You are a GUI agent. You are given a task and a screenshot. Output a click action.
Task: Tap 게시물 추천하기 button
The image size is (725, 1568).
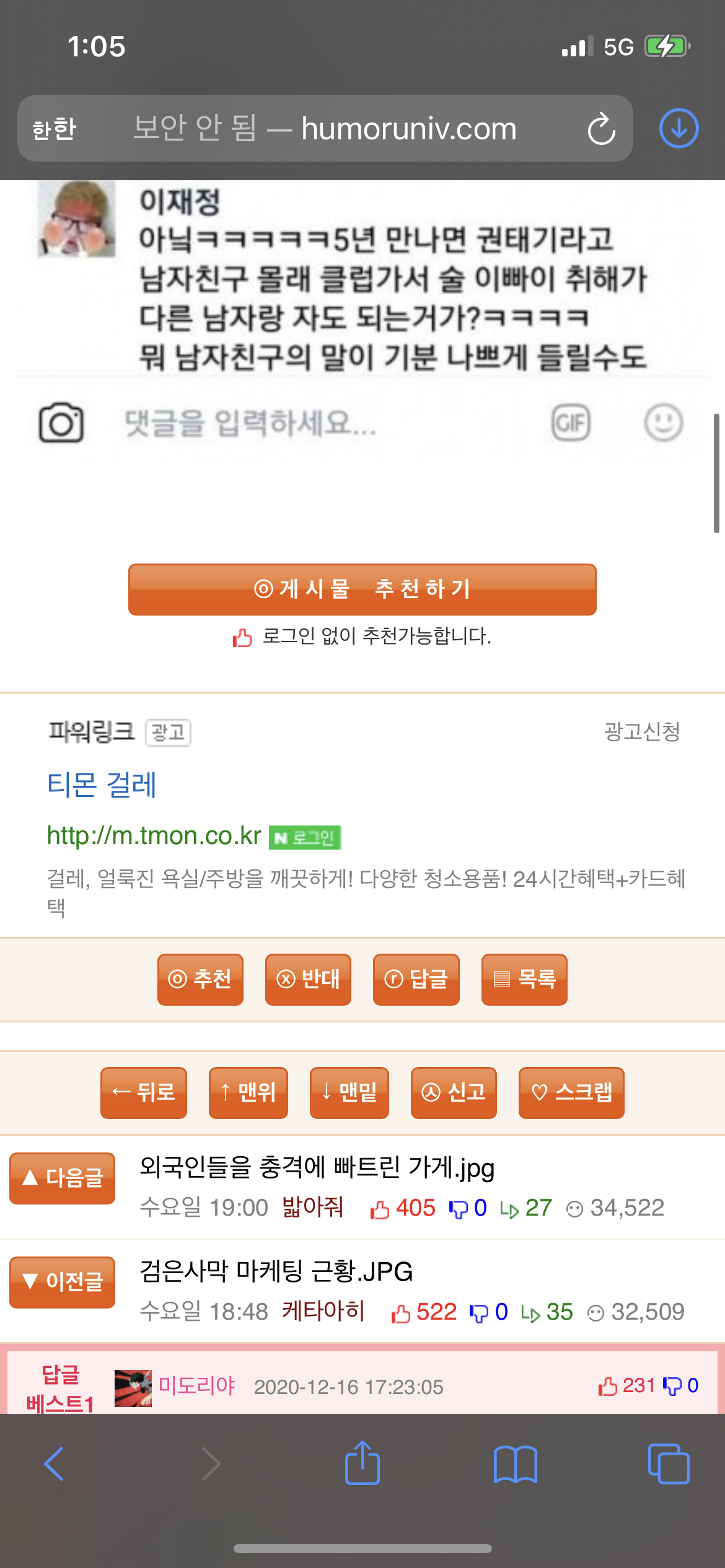(x=362, y=589)
